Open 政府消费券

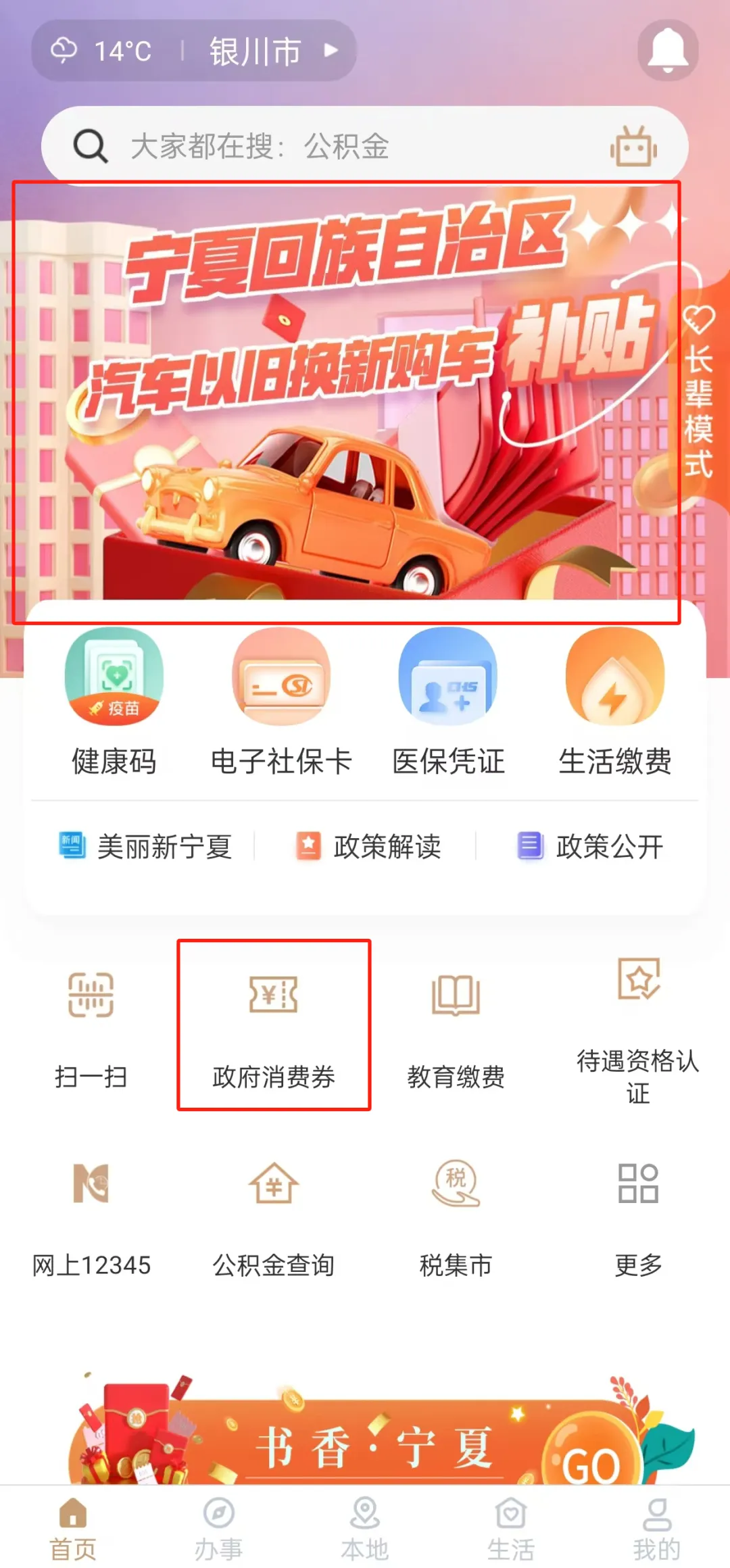274,1024
